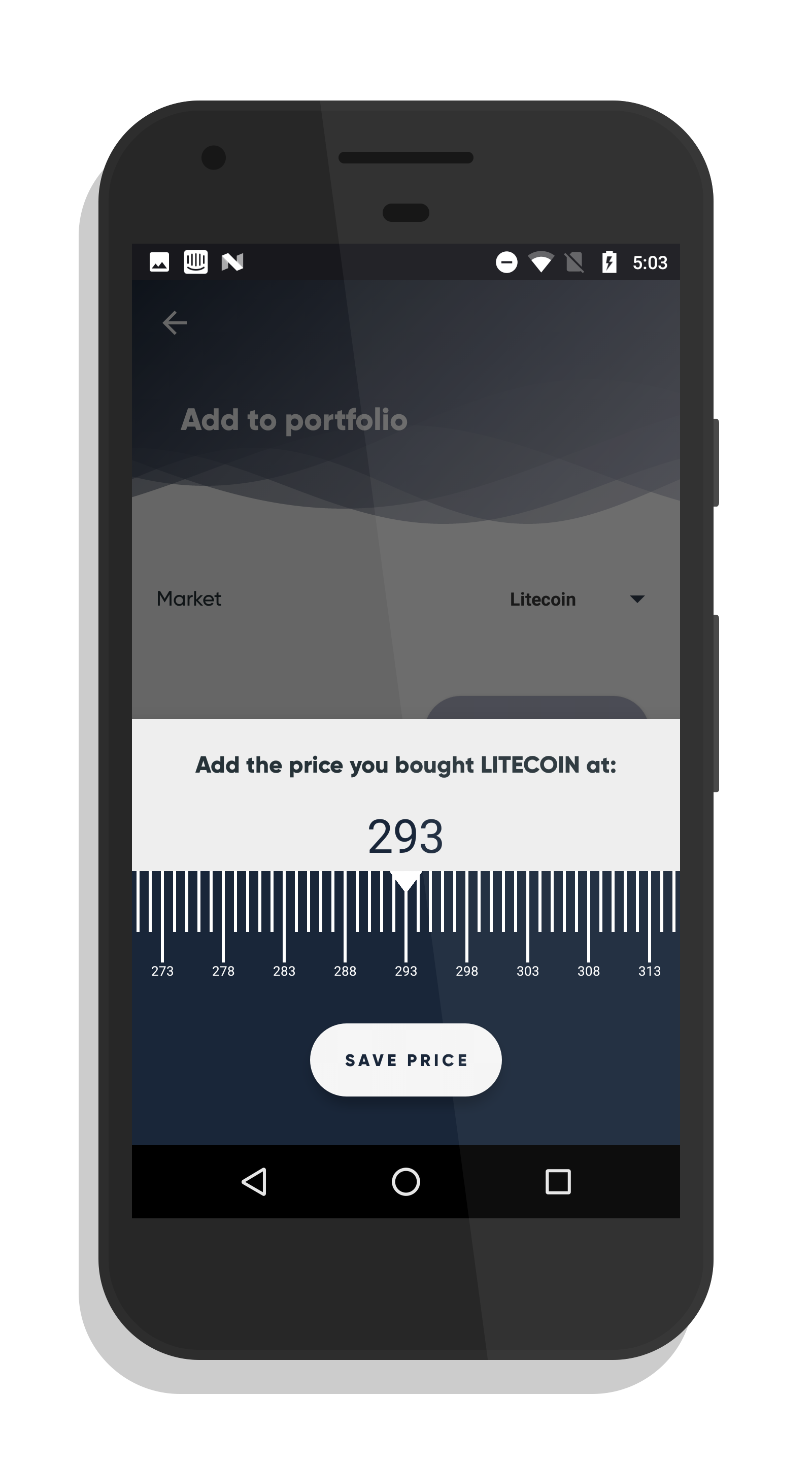Tap the Add to portfolio header

(293, 419)
